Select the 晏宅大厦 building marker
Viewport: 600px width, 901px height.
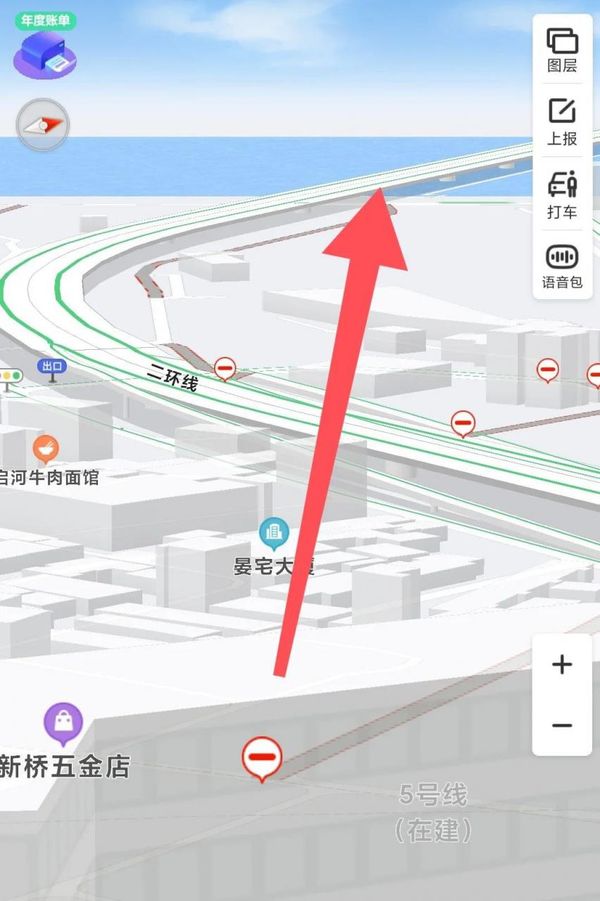(273, 534)
